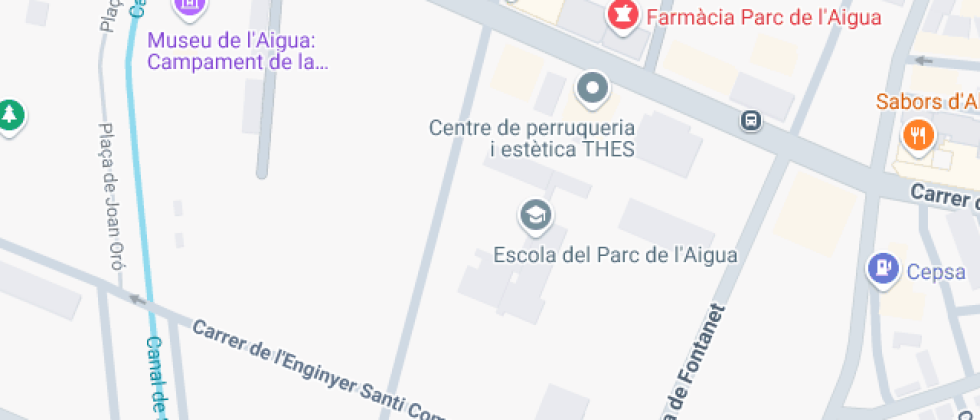Select the Cepsa gas station pin
This screenshot has width=980, height=420.
pos(883,268)
